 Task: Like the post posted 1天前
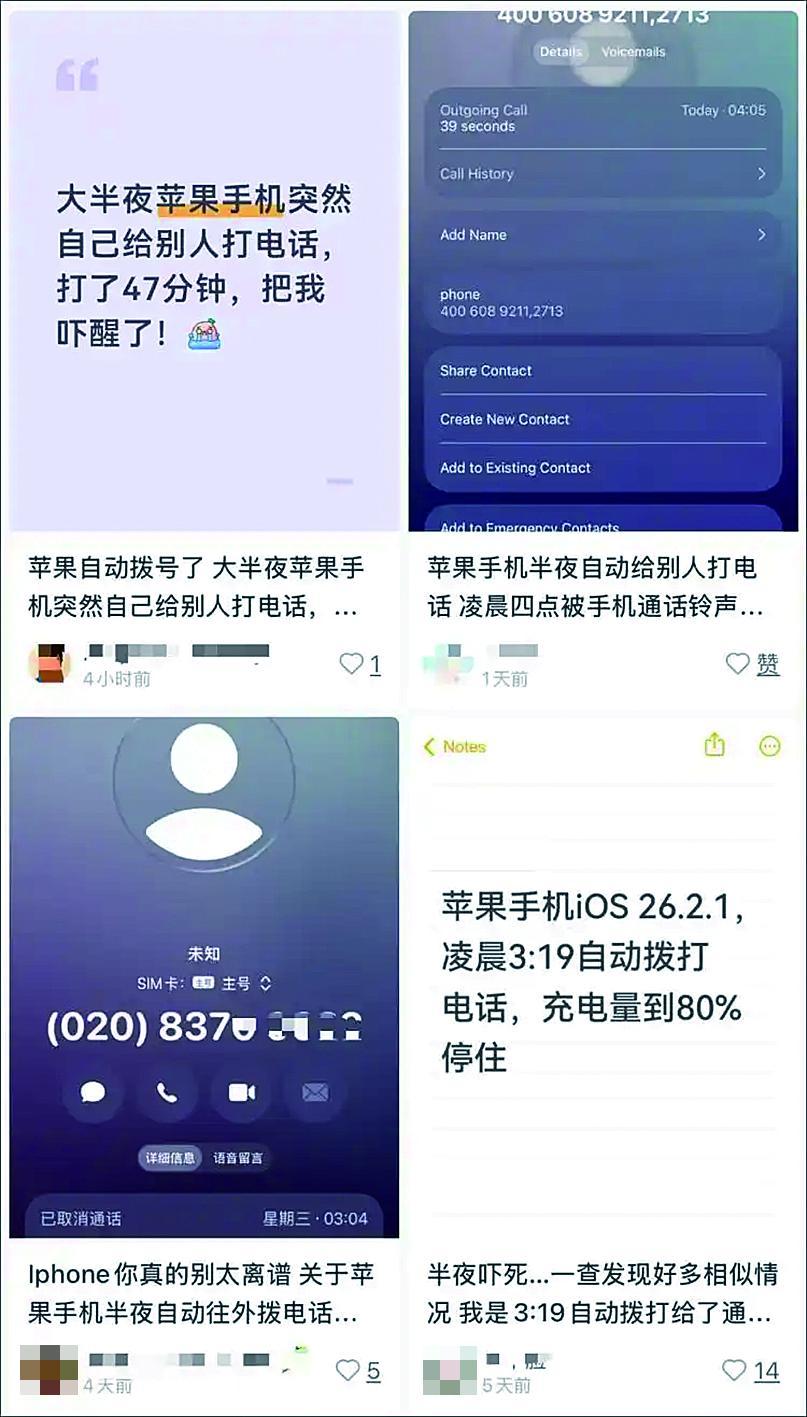[738, 664]
